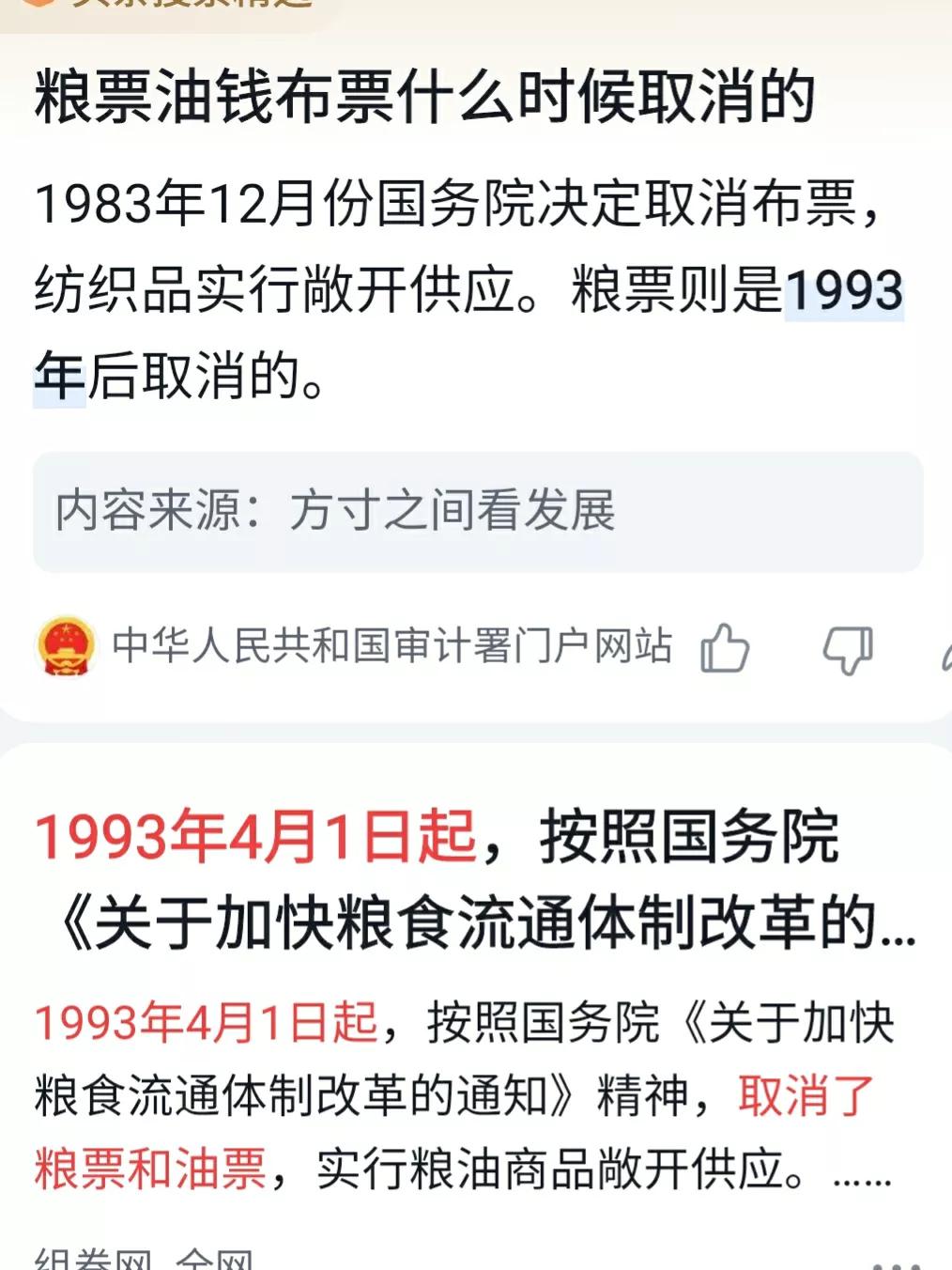
Task: Give a thumbs down to the answer
Action: [846, 647]
